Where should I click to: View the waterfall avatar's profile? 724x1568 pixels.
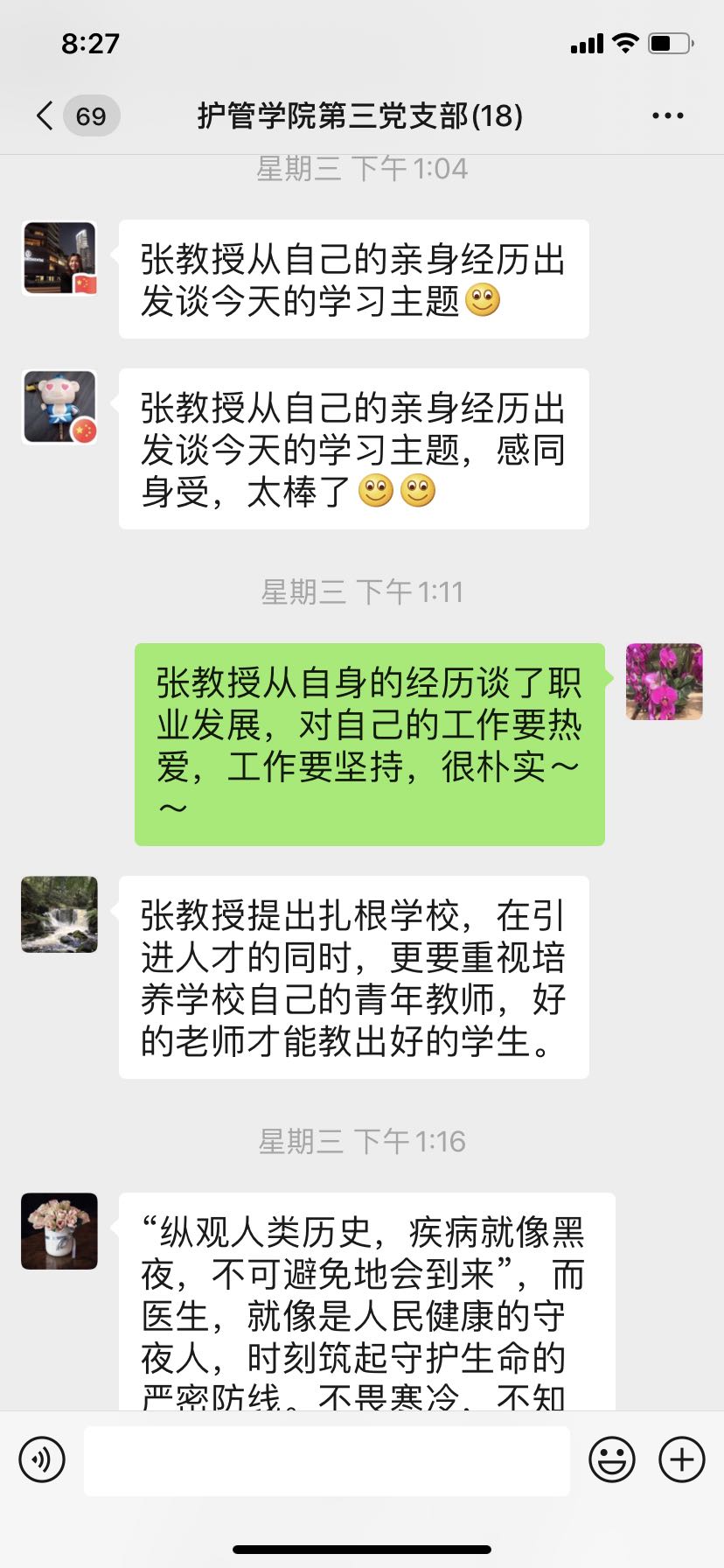(x=59, y=914)
